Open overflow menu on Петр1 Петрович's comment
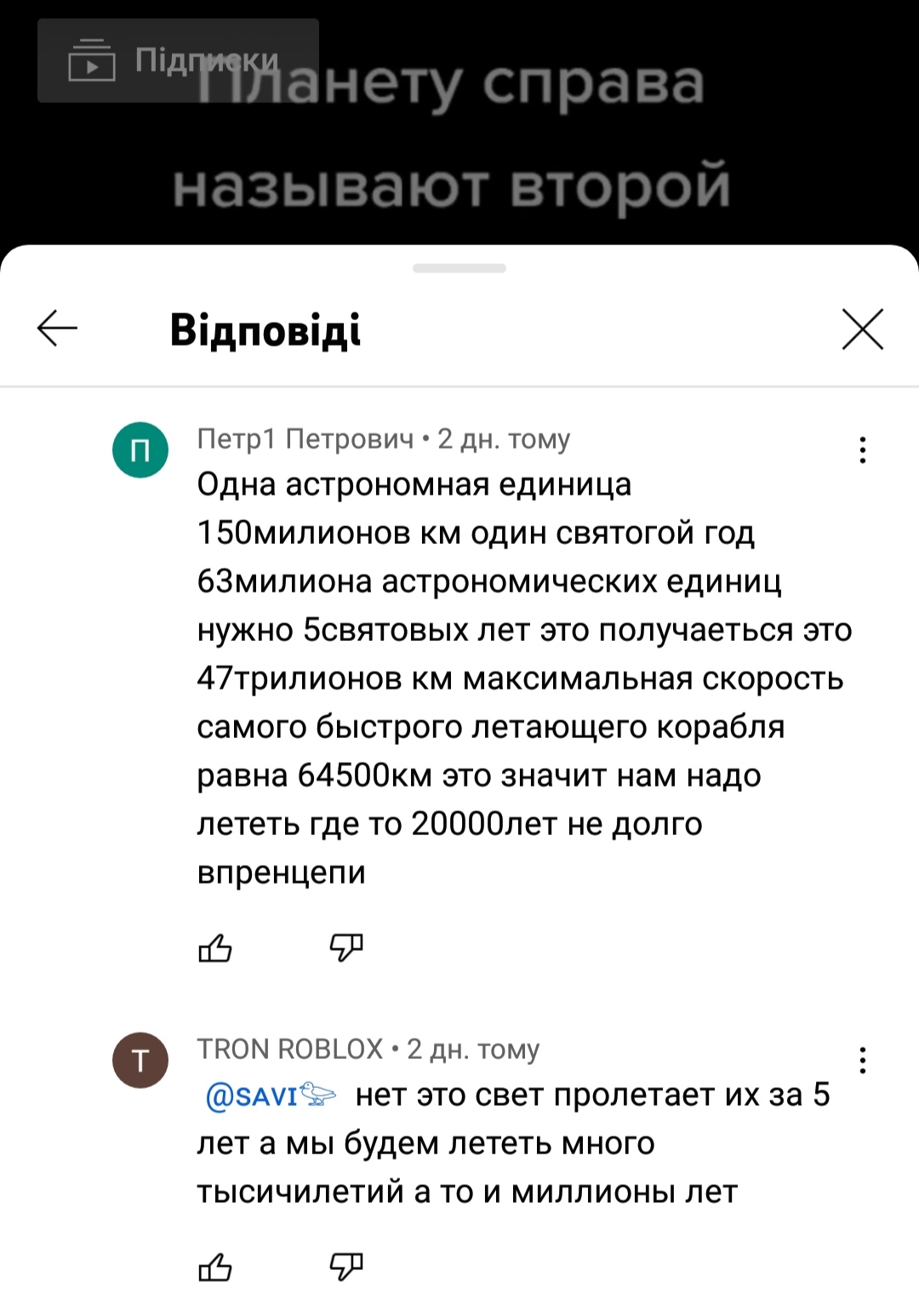The height and width of the screenshot is (1316, 919). tap(862, 449)
